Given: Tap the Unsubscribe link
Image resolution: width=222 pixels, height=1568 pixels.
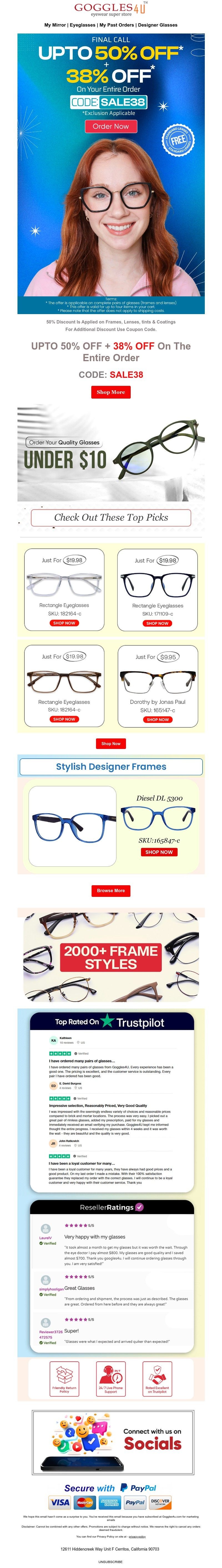Looking at the screenshot, I should (x=110, y=1562).
